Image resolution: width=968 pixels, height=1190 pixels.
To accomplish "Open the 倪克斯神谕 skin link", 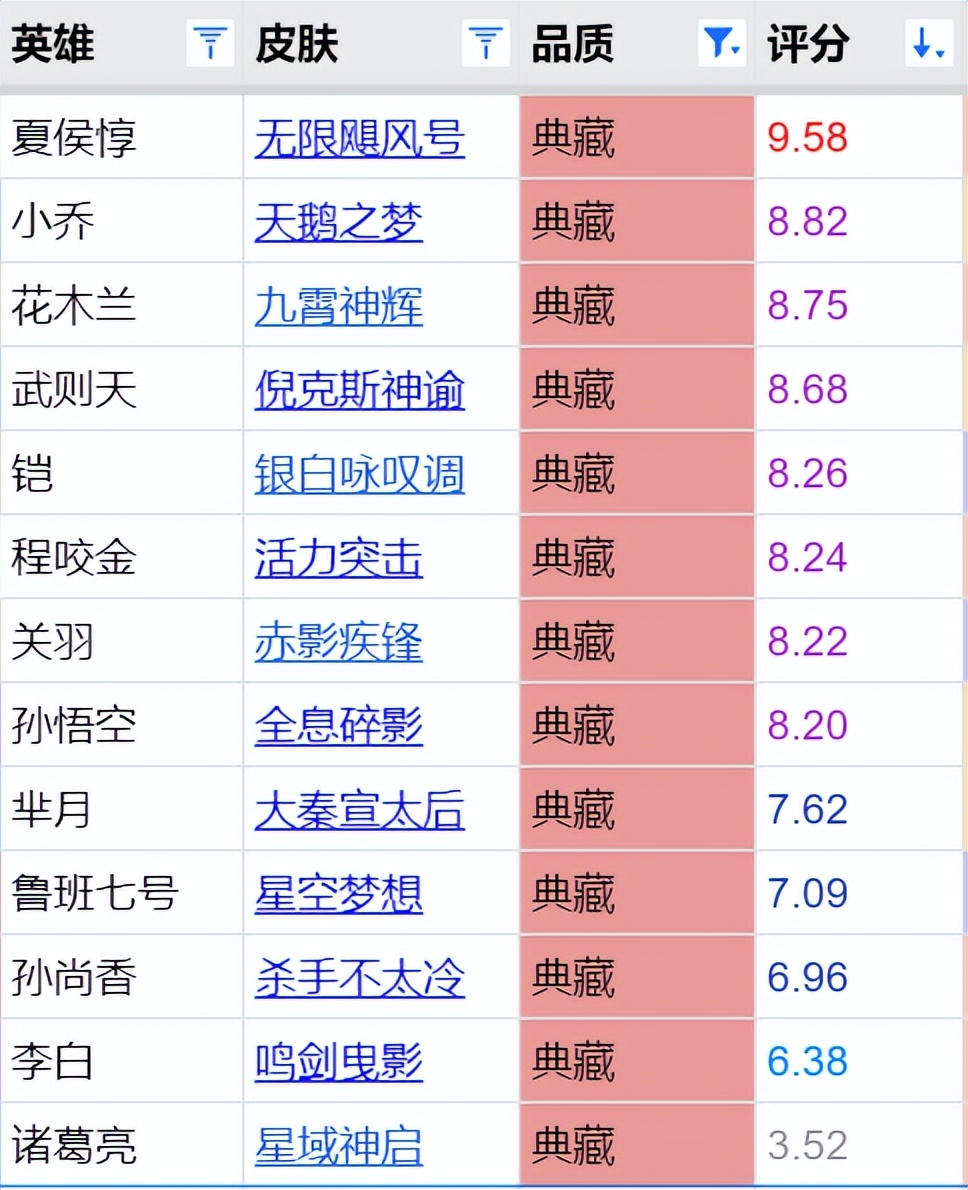I will [360, 389].
